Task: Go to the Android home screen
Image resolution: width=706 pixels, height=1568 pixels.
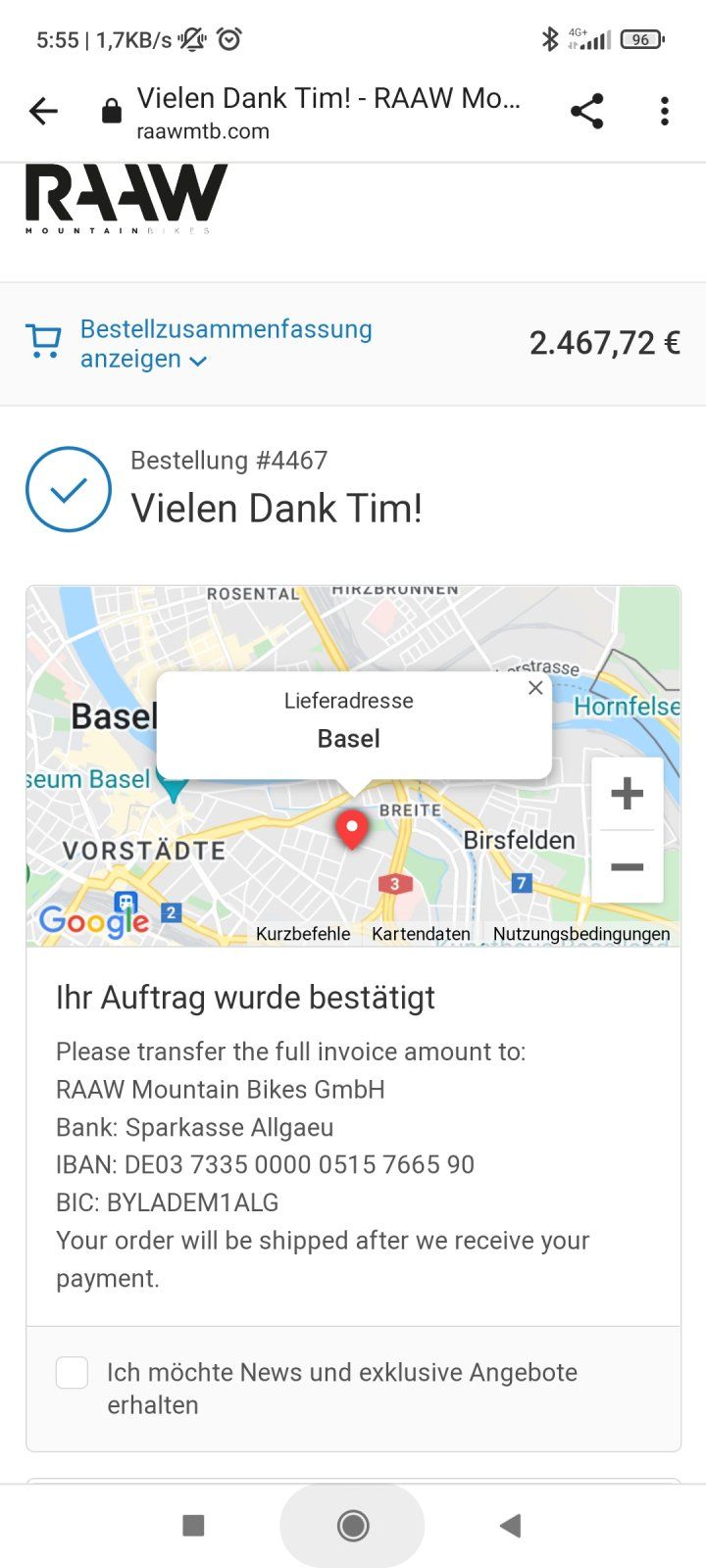Action: coord(352,1525)
